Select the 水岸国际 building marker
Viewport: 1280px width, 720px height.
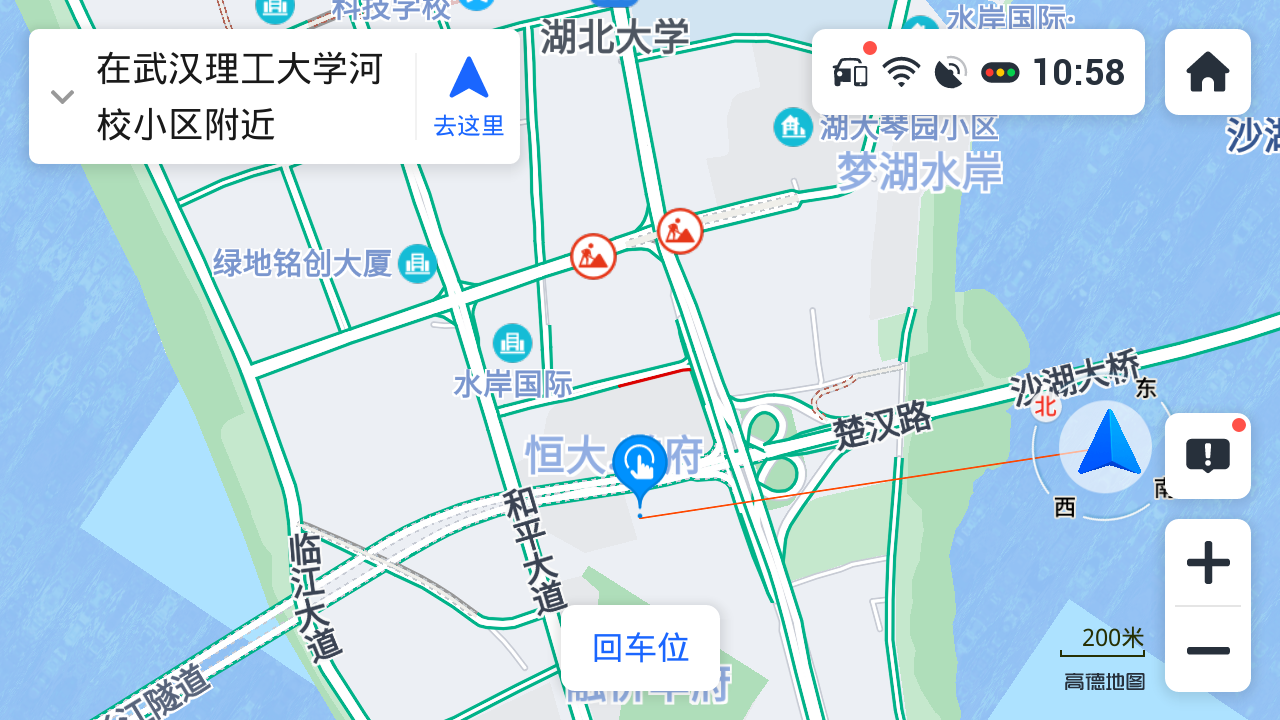pos(512,343)
